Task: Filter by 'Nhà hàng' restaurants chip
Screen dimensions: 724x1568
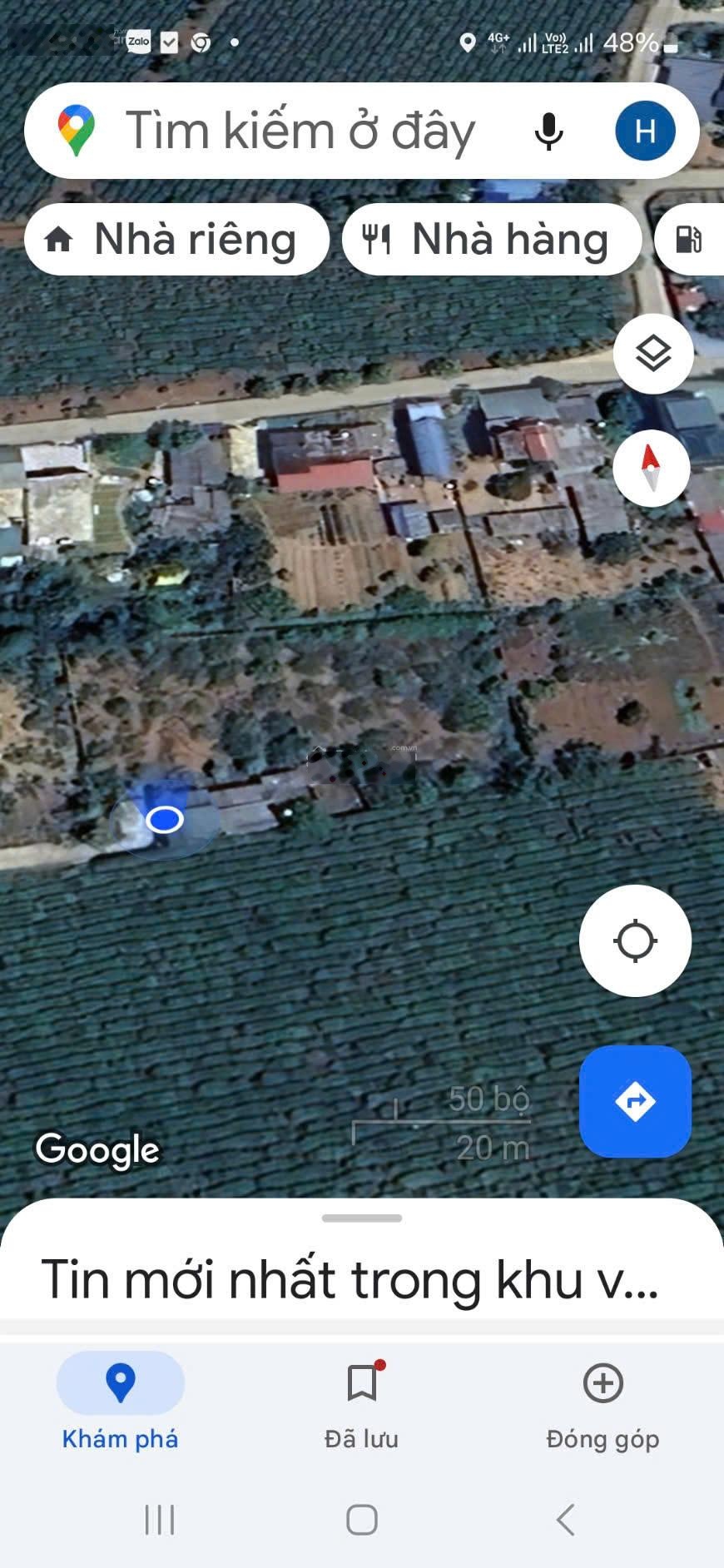Action: (492, 240)
